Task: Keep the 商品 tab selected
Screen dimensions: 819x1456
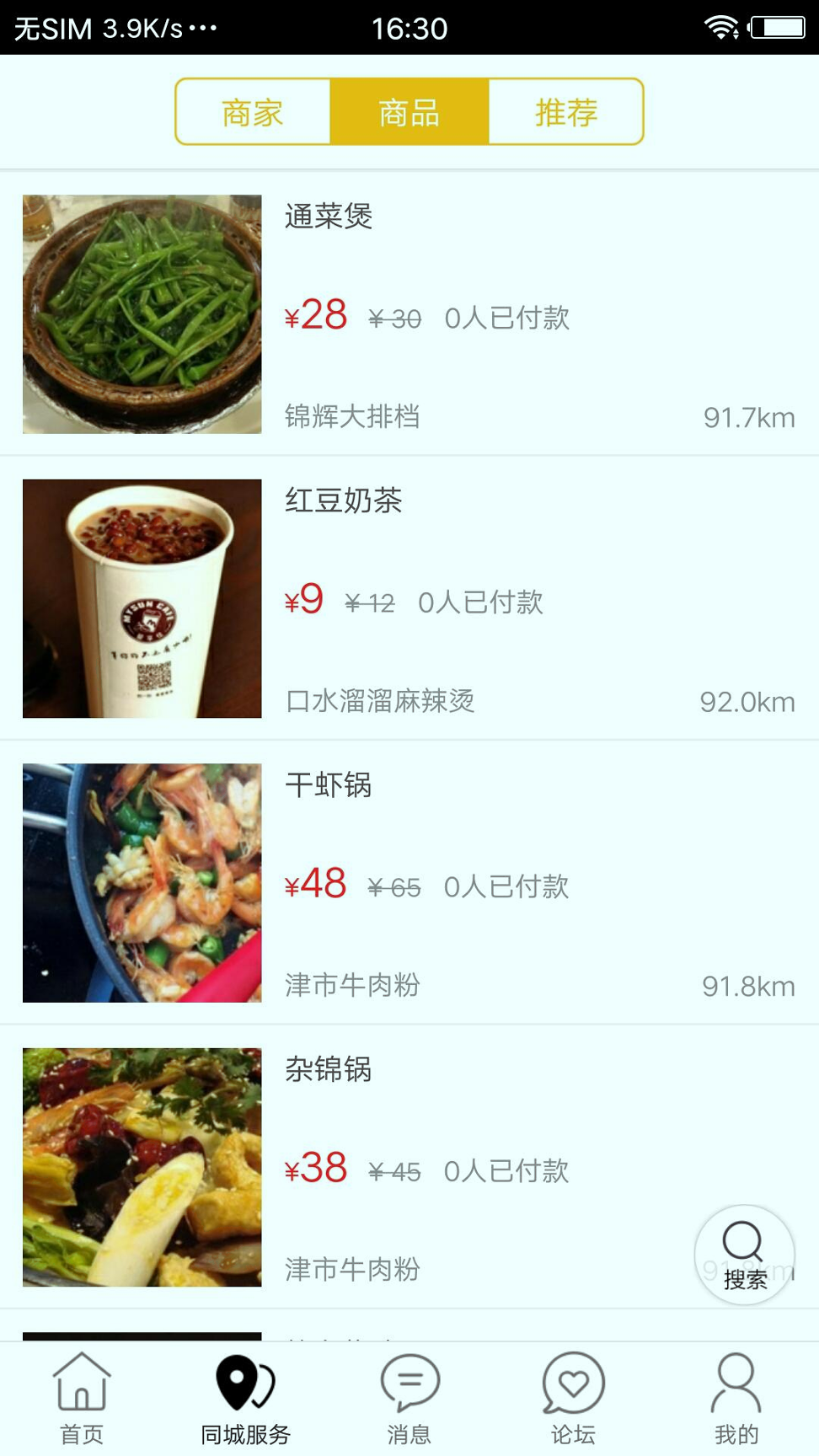Action: click(x=409, y=111)
